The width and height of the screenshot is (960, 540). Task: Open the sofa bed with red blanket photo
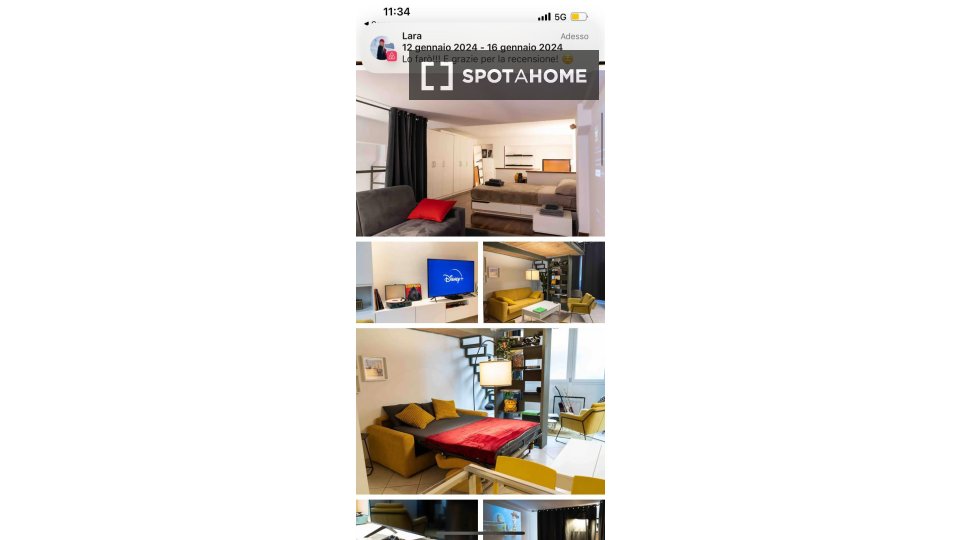[480, 410]
